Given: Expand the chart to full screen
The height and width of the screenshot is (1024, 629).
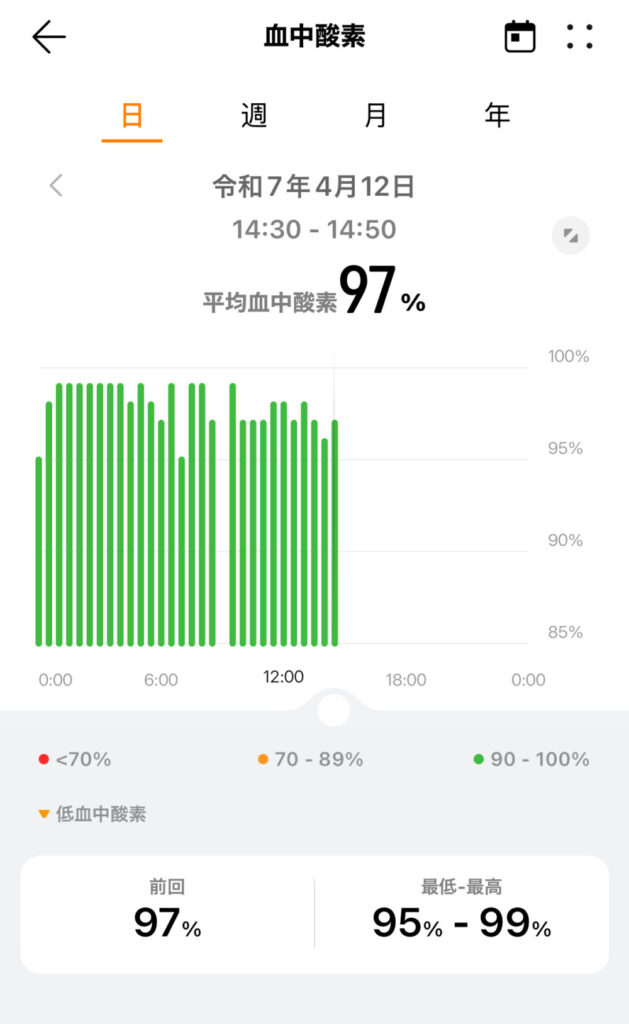Looking at the screenshot, I should click(x=571, y=235).
